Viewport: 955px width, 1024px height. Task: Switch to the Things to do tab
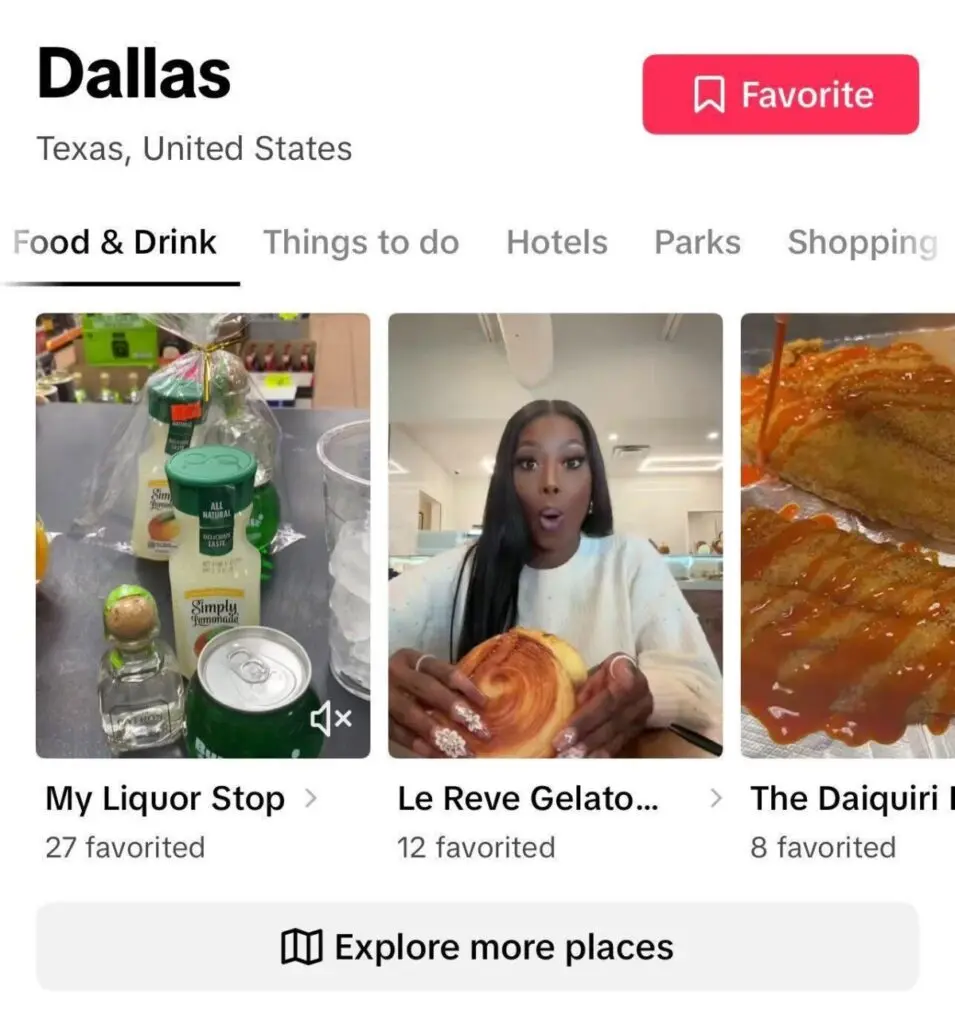pyautogui.click(x=361, y=243)
